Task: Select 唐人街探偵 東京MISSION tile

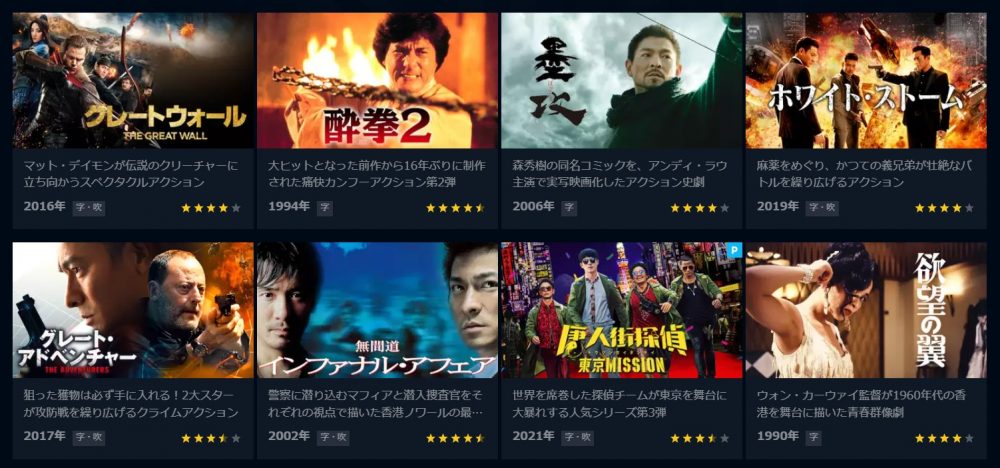Action: (621, 310)
